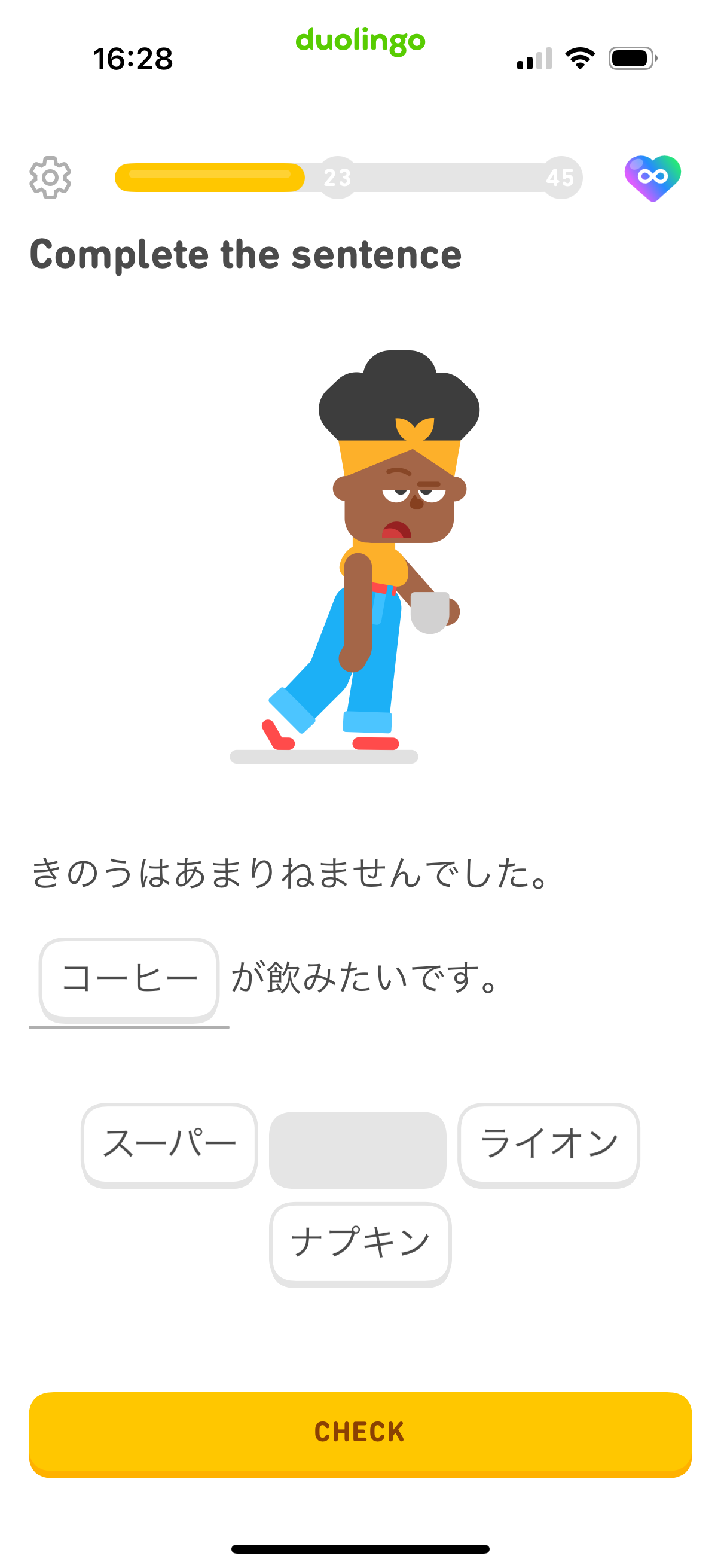
Task: Open the settings gear icon
Action: (x=50, y=177)
